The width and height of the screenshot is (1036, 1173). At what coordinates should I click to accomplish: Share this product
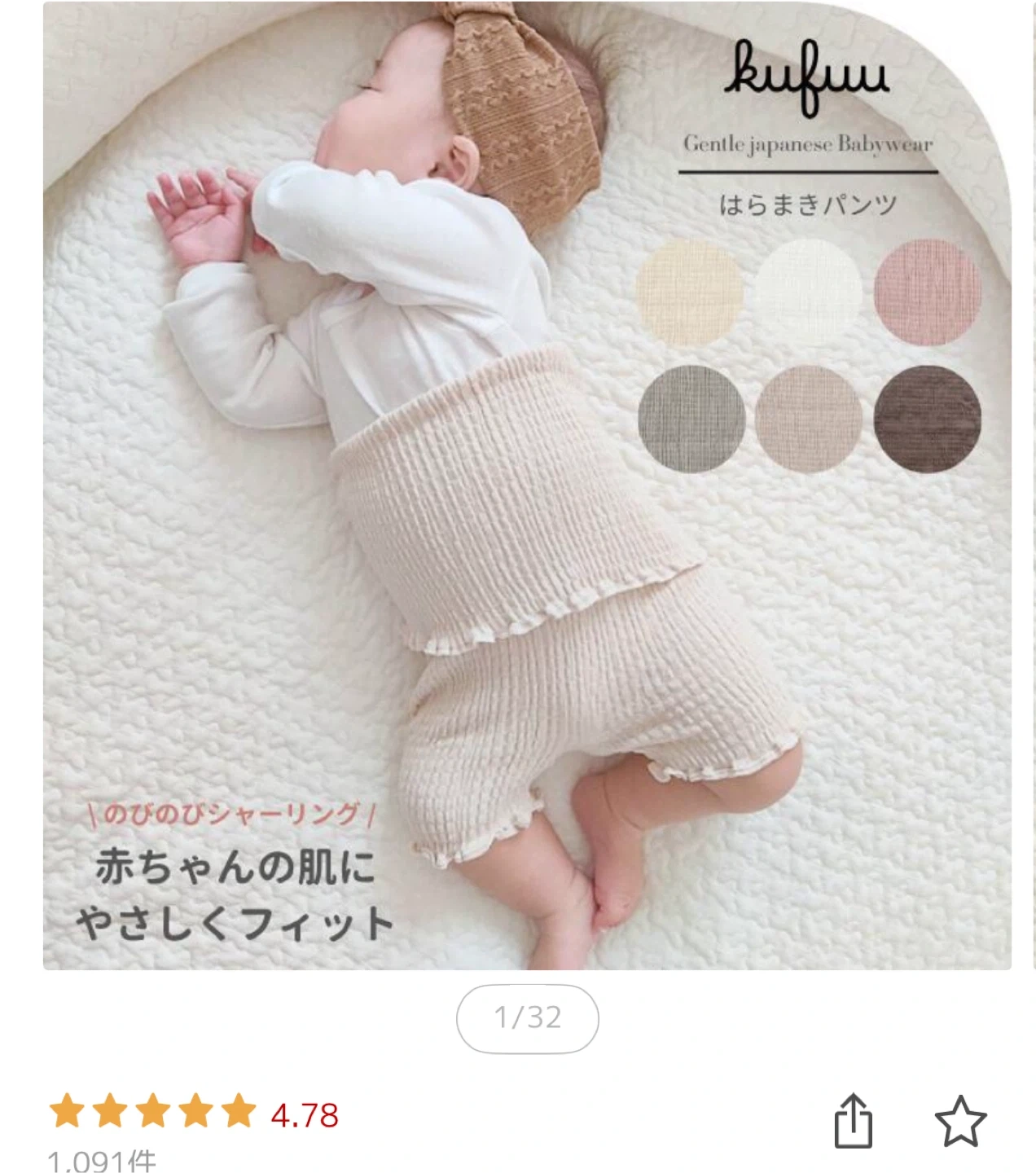coord(853,1122)
